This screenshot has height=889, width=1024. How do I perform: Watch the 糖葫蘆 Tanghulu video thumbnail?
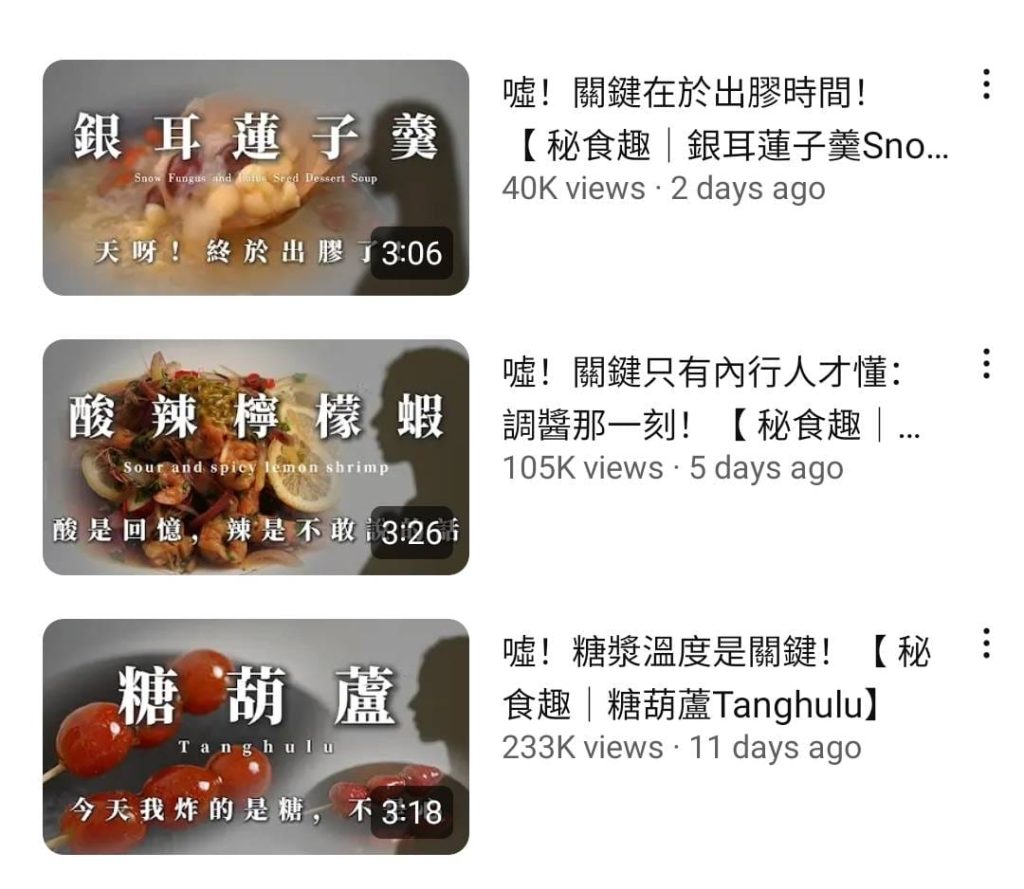[x=255, y=736]
